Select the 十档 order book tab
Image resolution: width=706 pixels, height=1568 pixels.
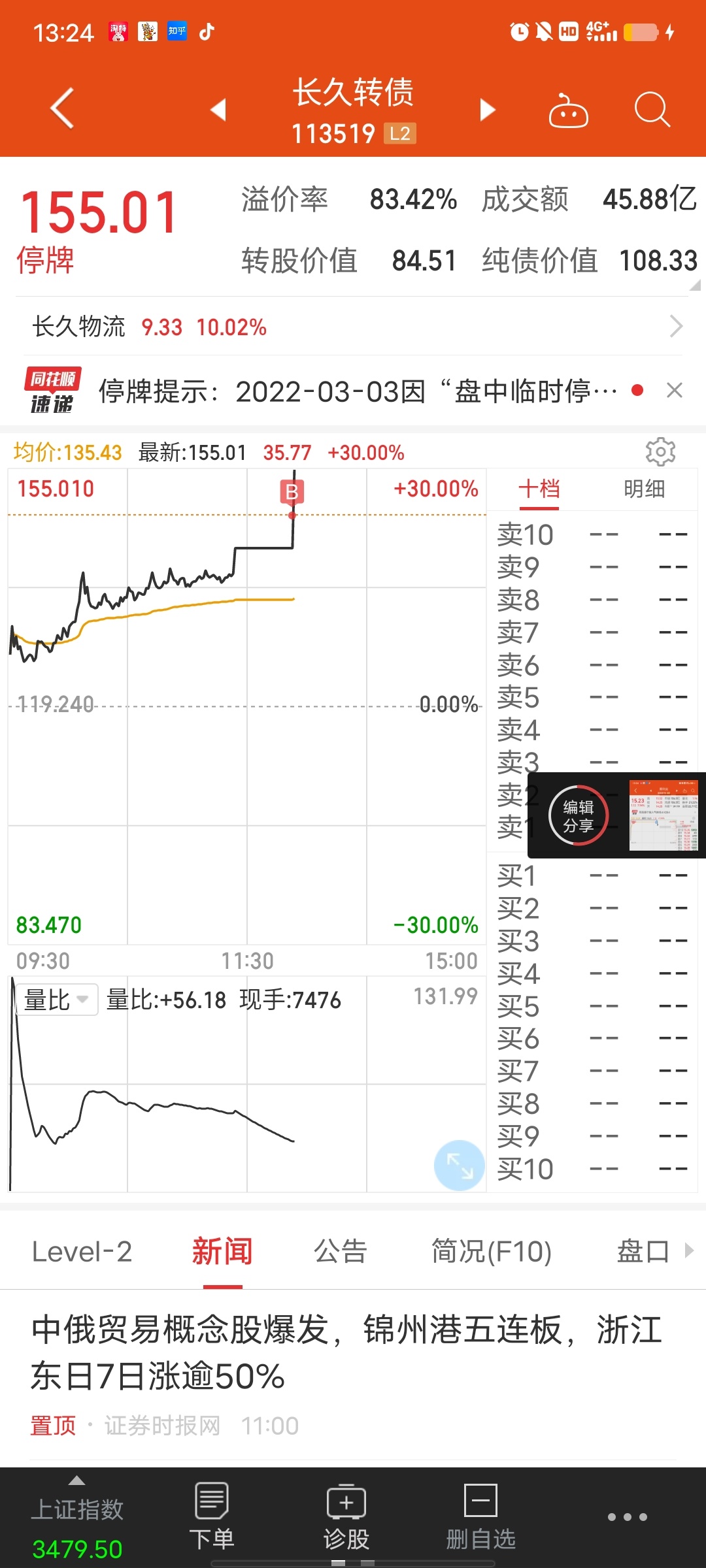(539, 489)
